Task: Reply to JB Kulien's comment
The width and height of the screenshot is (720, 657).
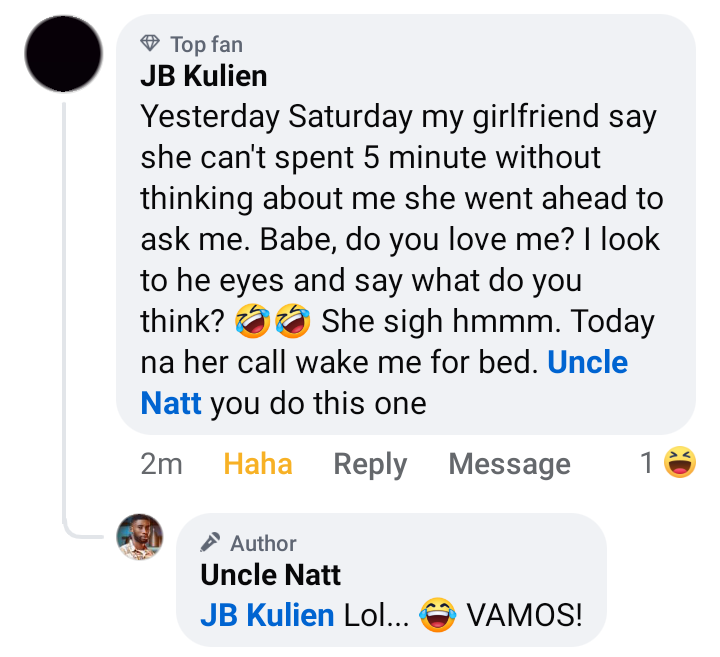Action: tap(370, 464)
